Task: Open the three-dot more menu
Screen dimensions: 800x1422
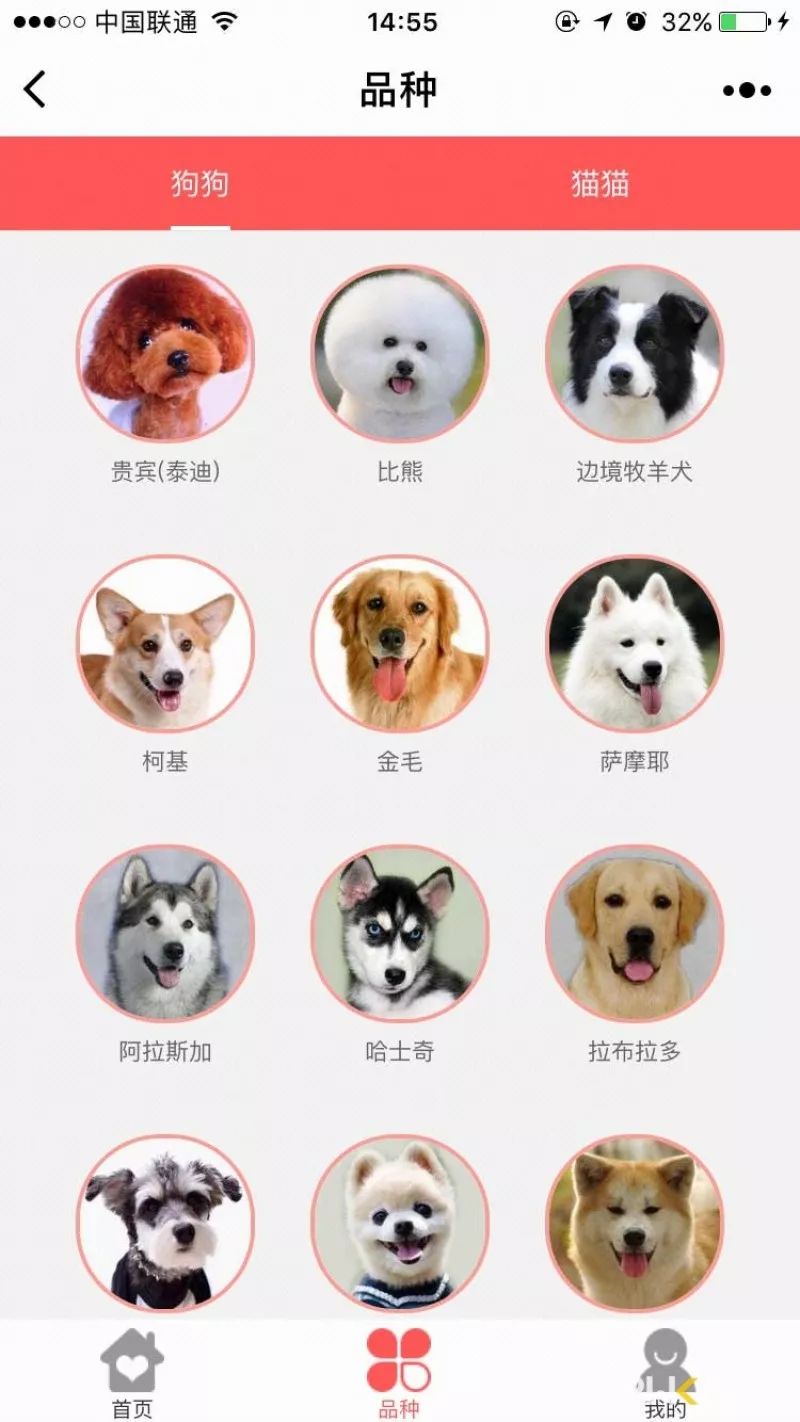Action: [x=747, y=91]
